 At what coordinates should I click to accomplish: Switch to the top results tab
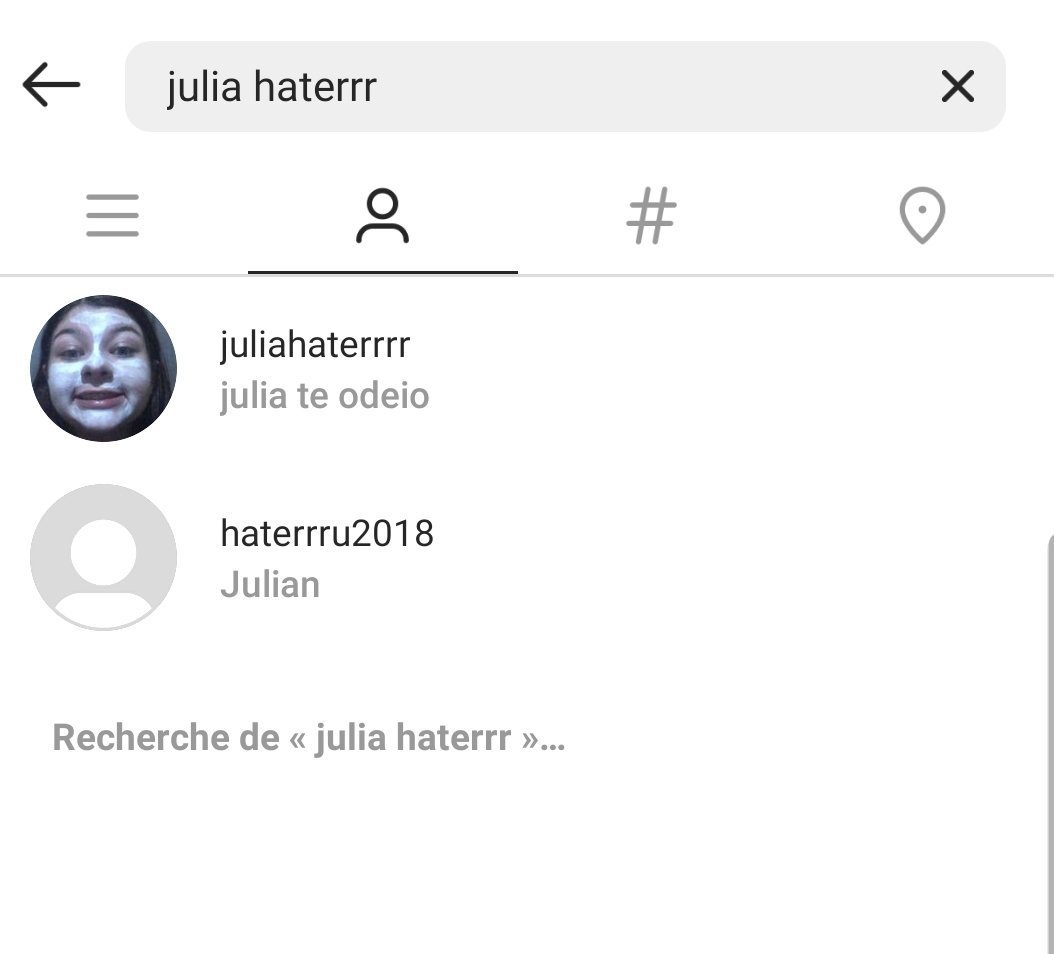pos(112,215)
